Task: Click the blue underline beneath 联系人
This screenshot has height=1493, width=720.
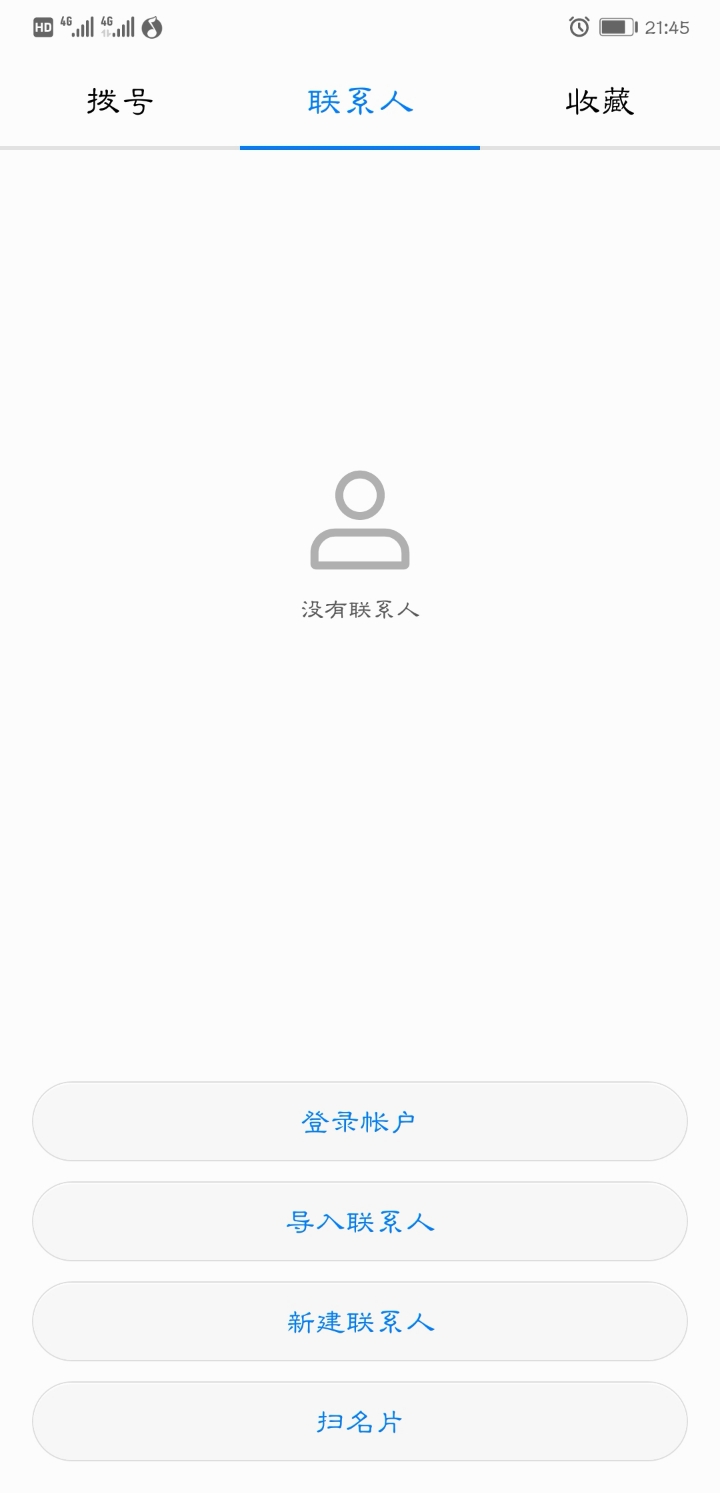Action: pyautogui.click(x=359, y=146)
